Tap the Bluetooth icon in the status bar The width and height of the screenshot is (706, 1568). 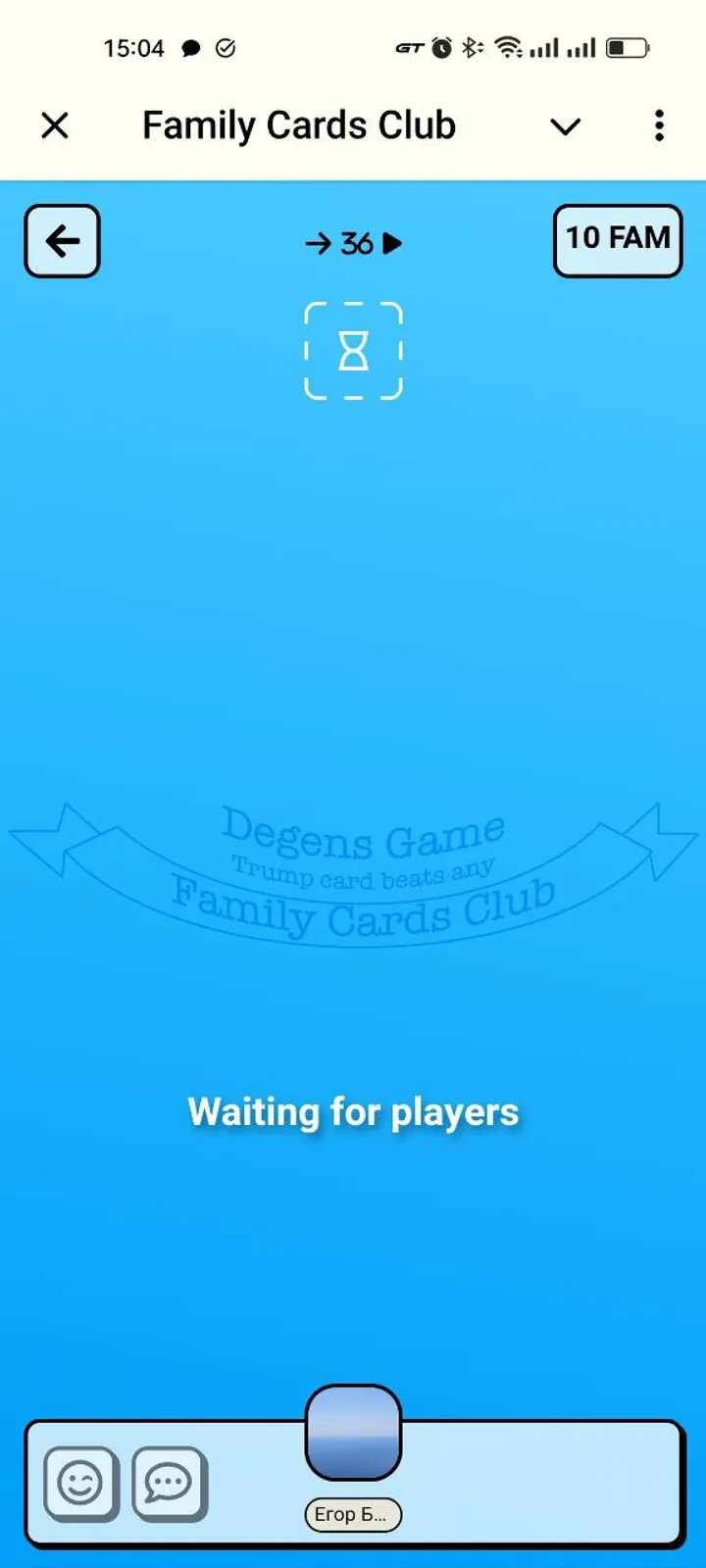pos(473,46)
